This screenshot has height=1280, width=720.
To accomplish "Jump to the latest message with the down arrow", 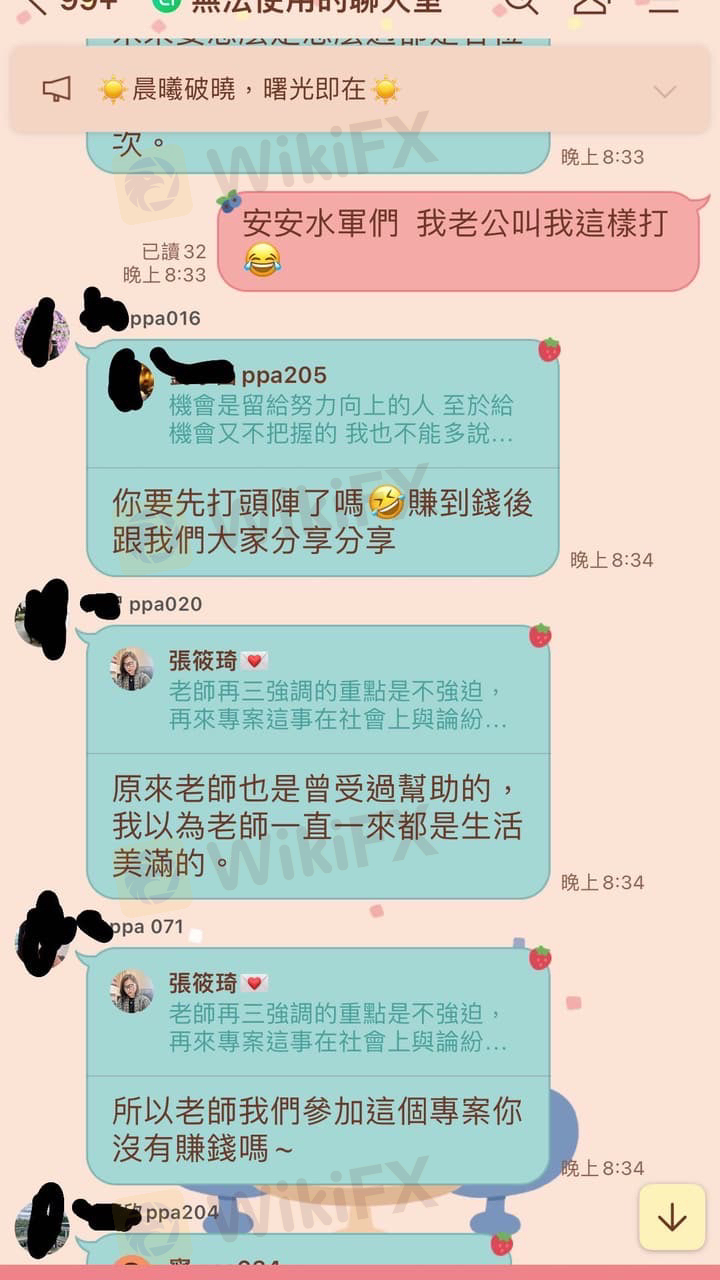I will tap(671, 1216).
